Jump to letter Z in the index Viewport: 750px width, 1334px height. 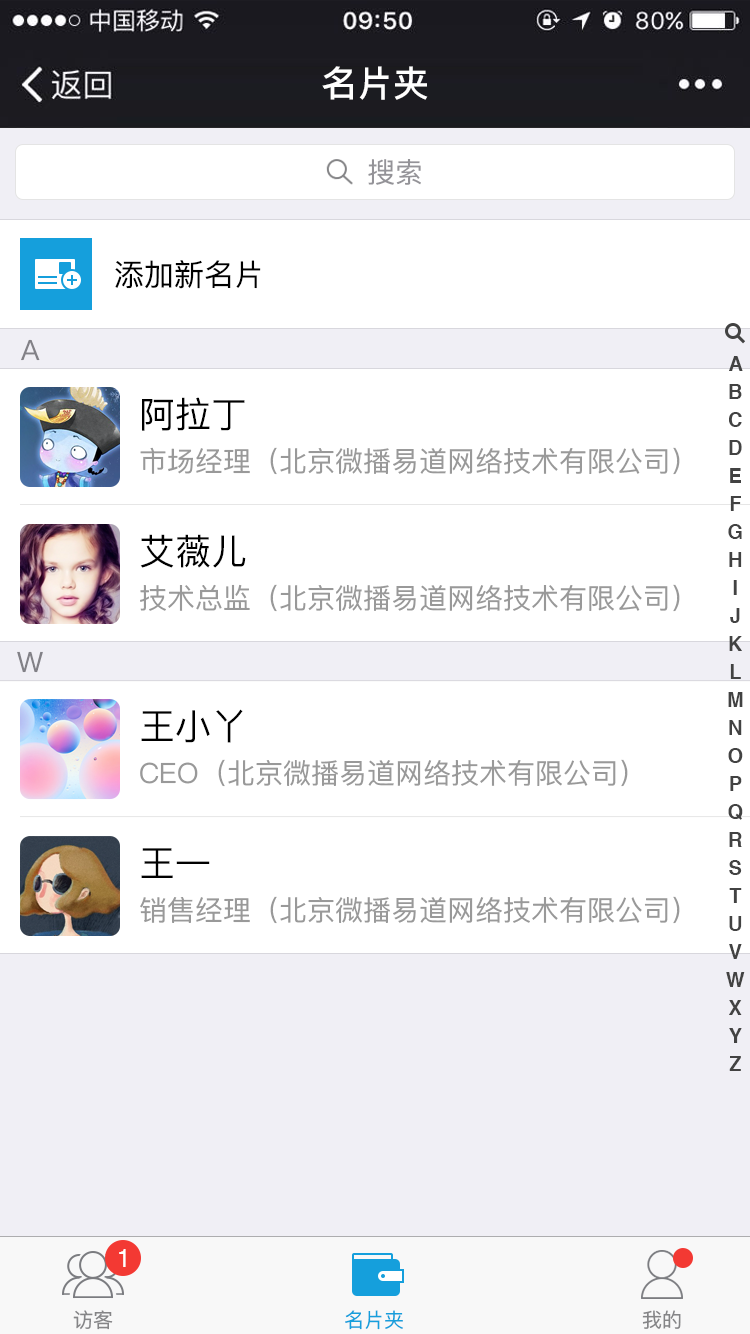pyautogui.click(x=735, y=1064)
